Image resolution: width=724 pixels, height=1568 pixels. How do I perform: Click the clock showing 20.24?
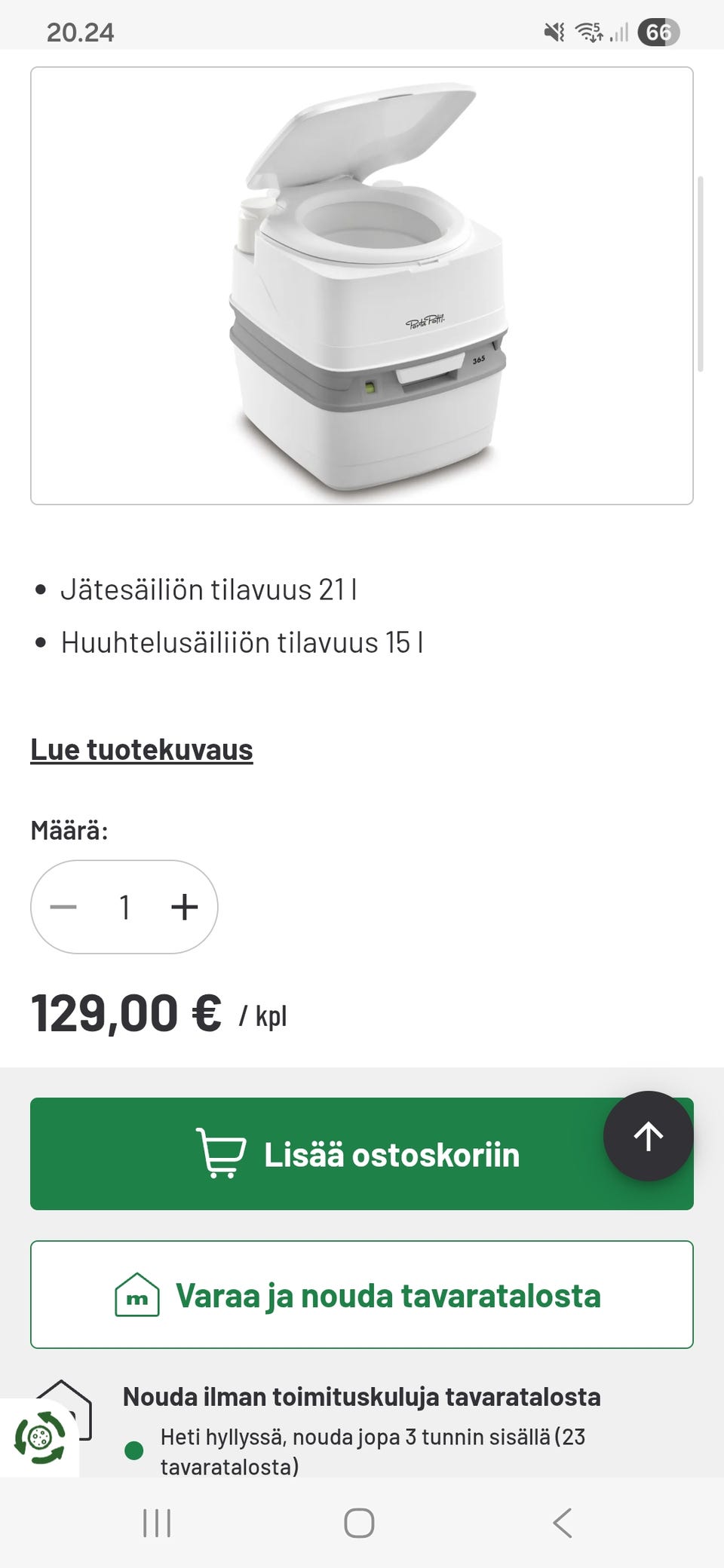click(x=81, y=33)
